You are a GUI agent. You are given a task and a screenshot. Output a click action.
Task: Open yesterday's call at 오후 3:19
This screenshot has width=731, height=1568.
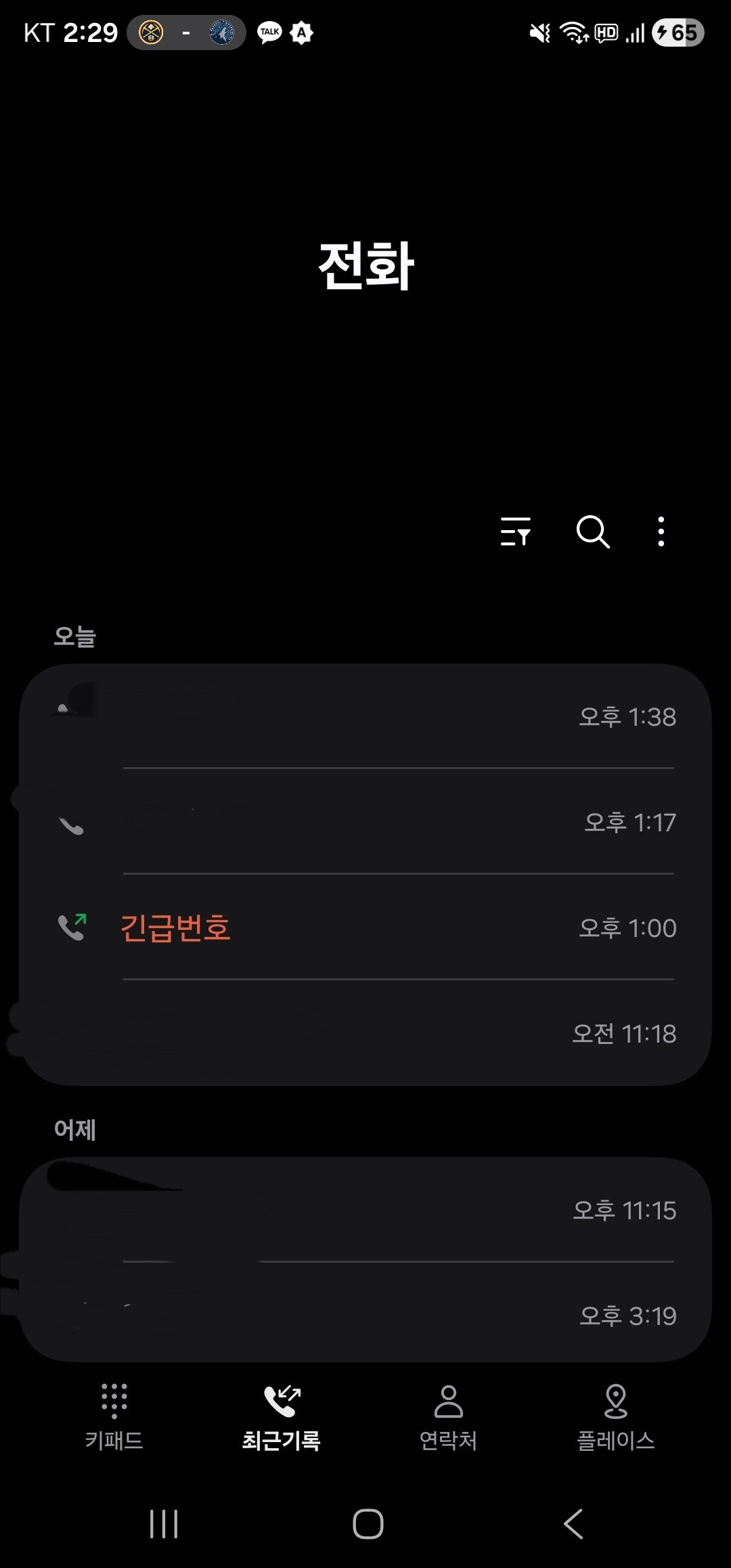click(365, 1315)
